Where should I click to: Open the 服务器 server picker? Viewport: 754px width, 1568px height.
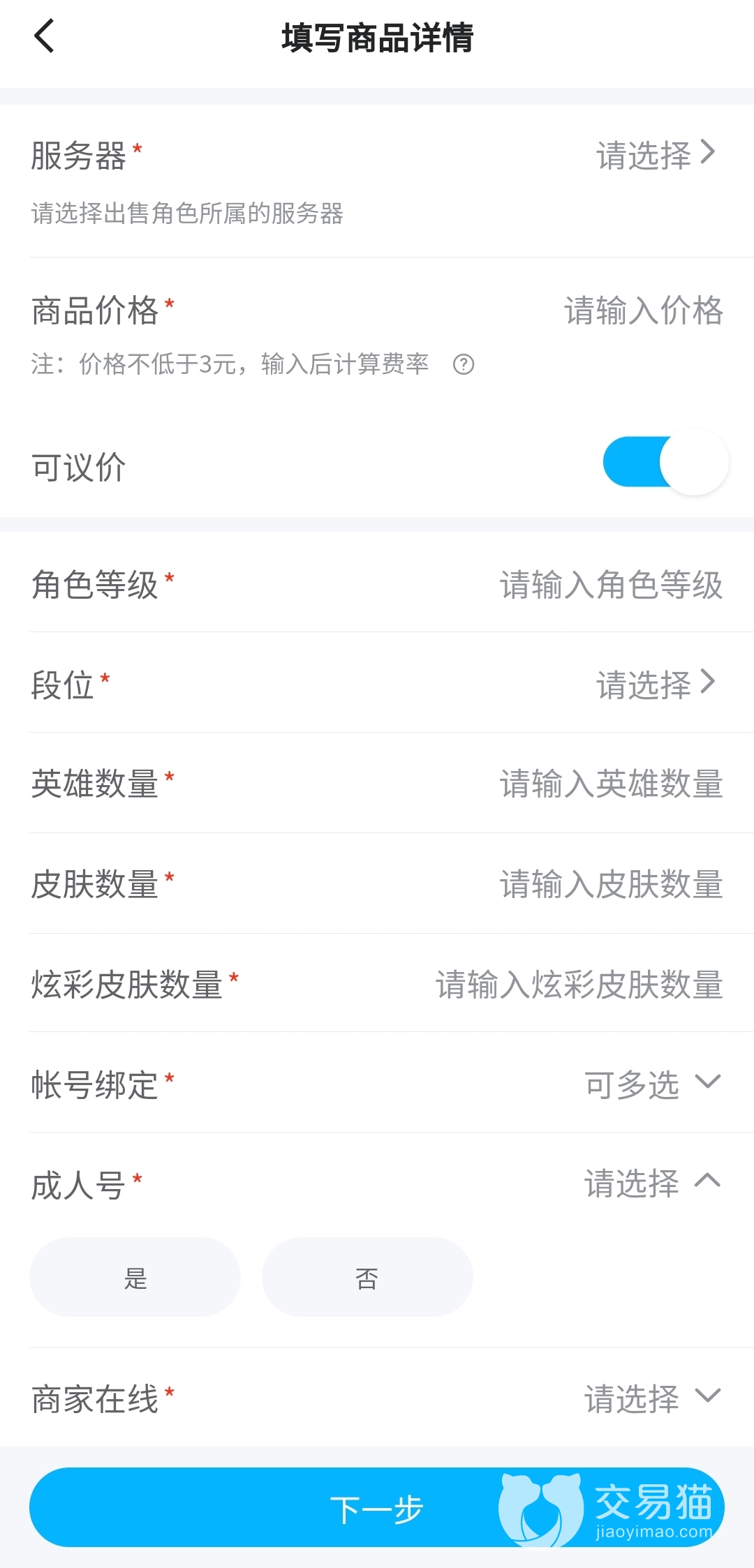(655, 154)
